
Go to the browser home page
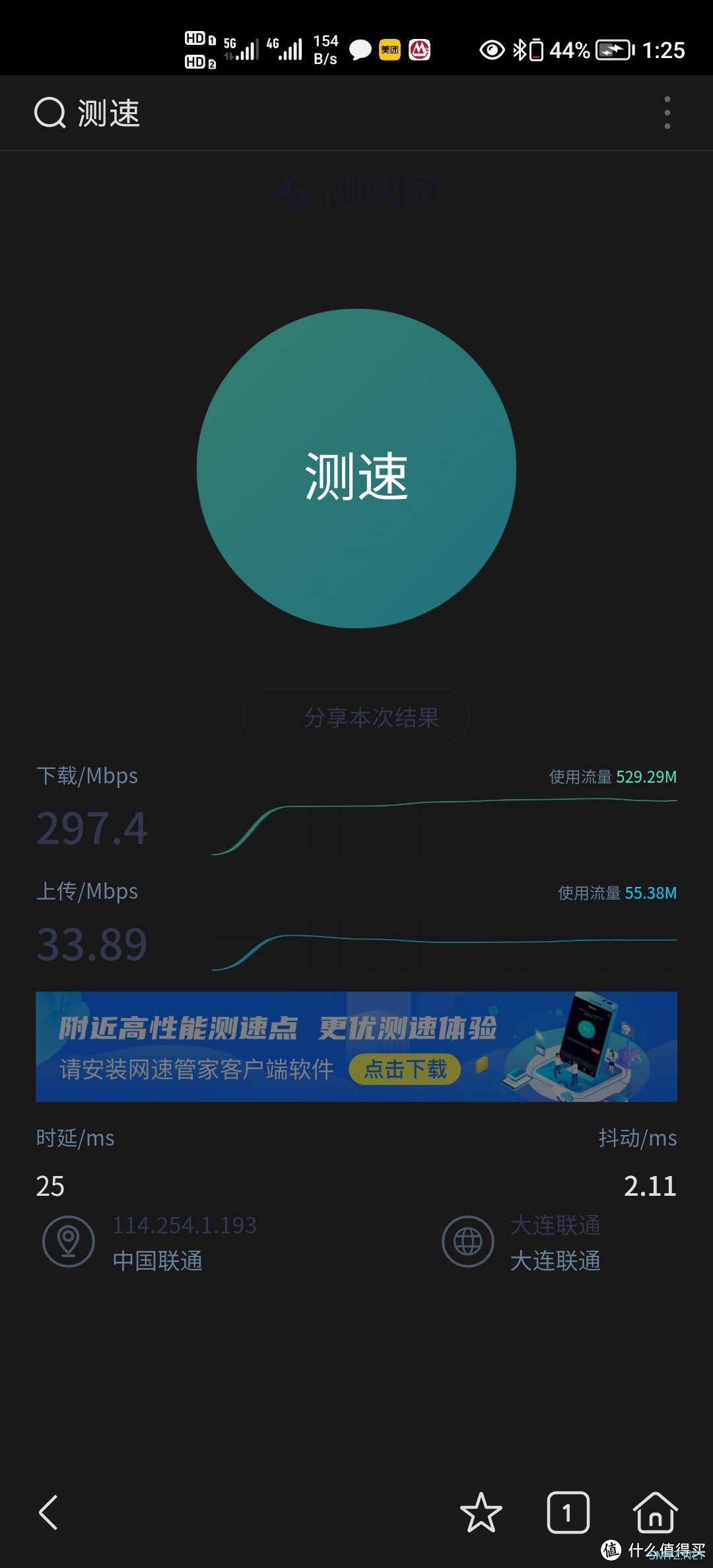click(655, 1512)
